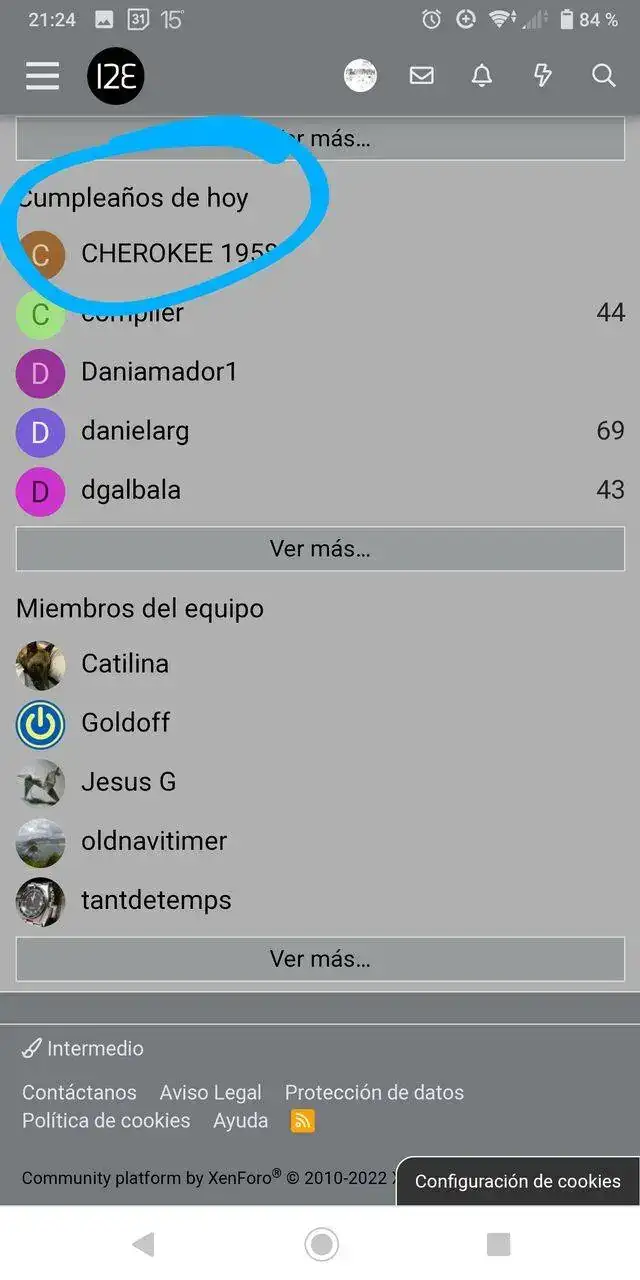Screen dimensions: 640x1280
Task: Tap Ver más under birthdays list
Action: coord(320,549)
